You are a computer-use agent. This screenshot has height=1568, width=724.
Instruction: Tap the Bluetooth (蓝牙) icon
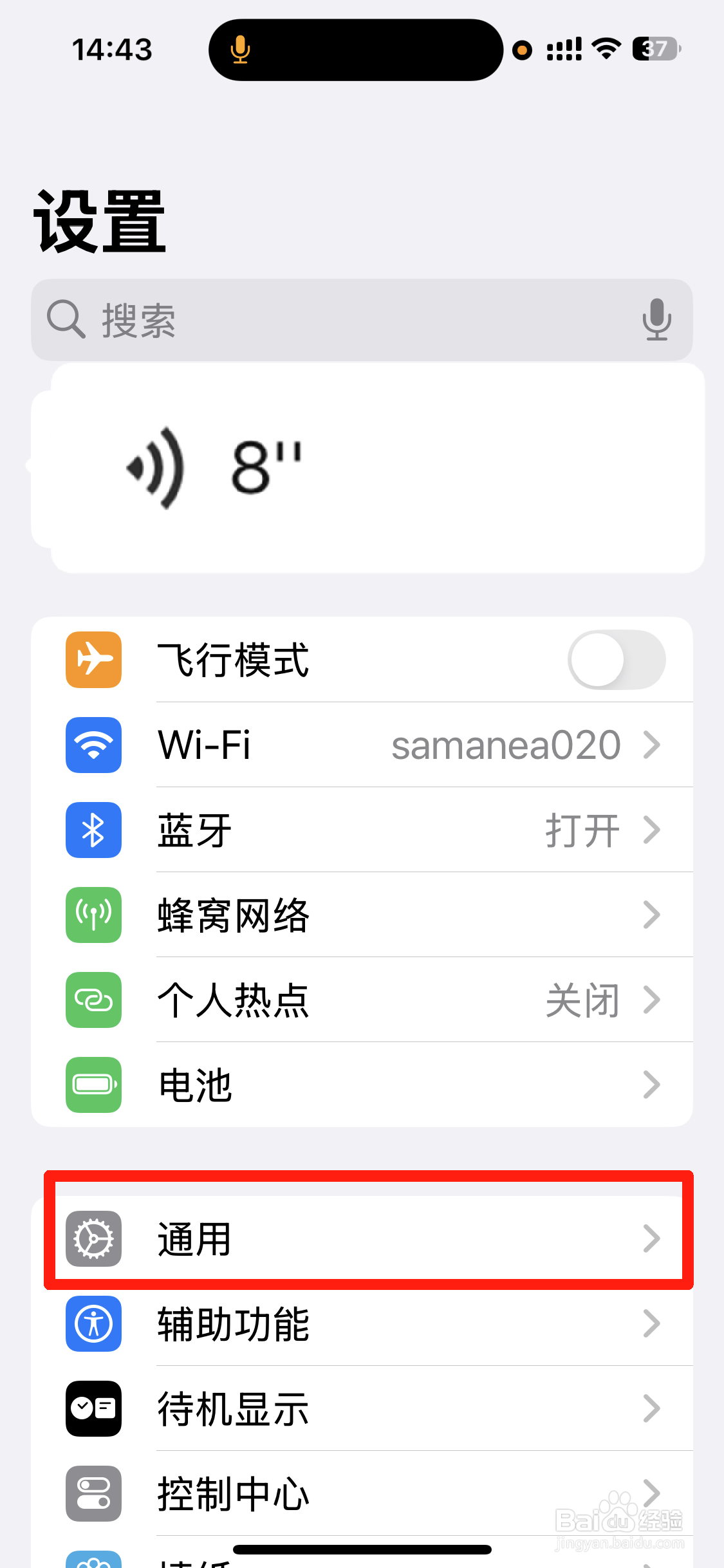click(93, 830)
